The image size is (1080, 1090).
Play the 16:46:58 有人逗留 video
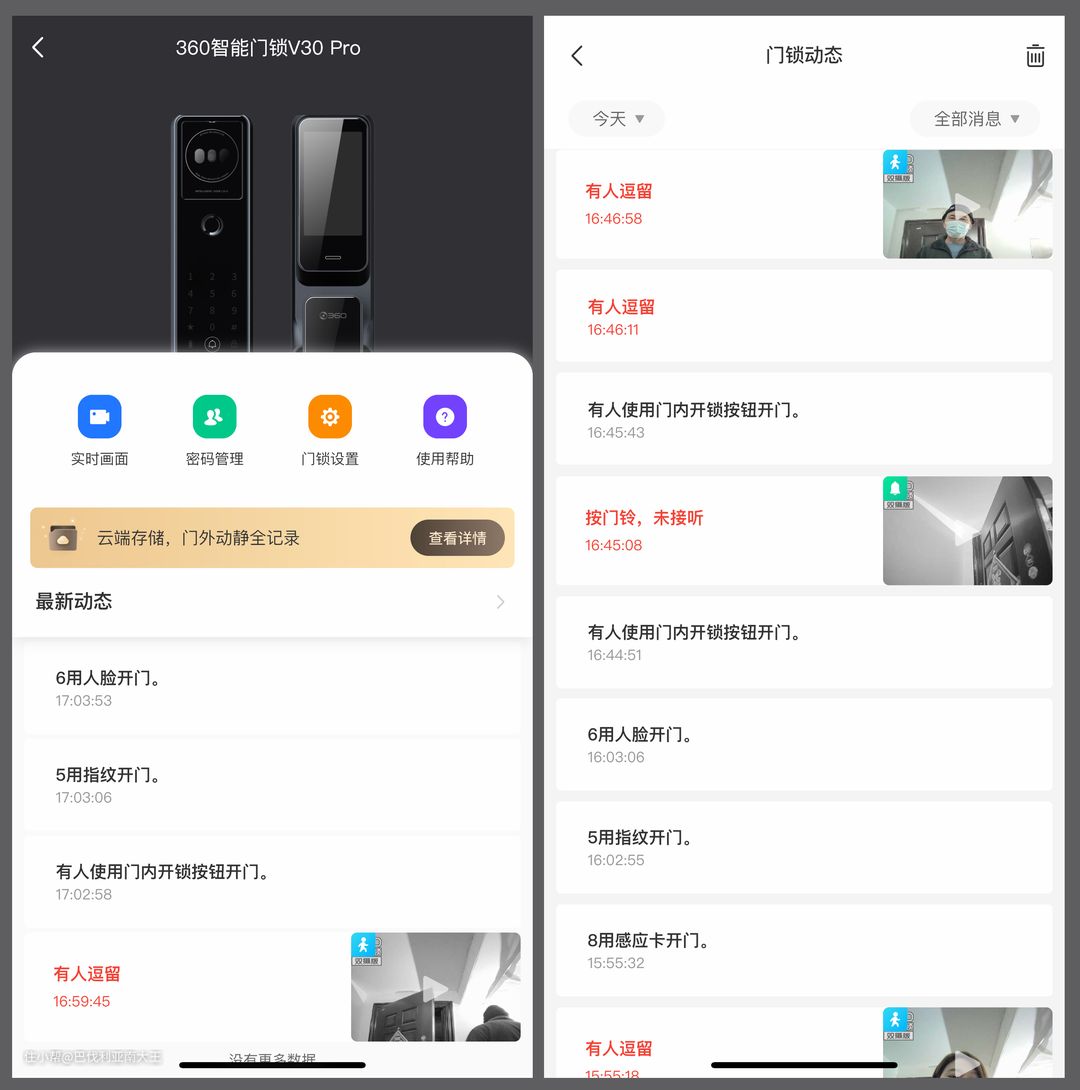coord(967,204)
